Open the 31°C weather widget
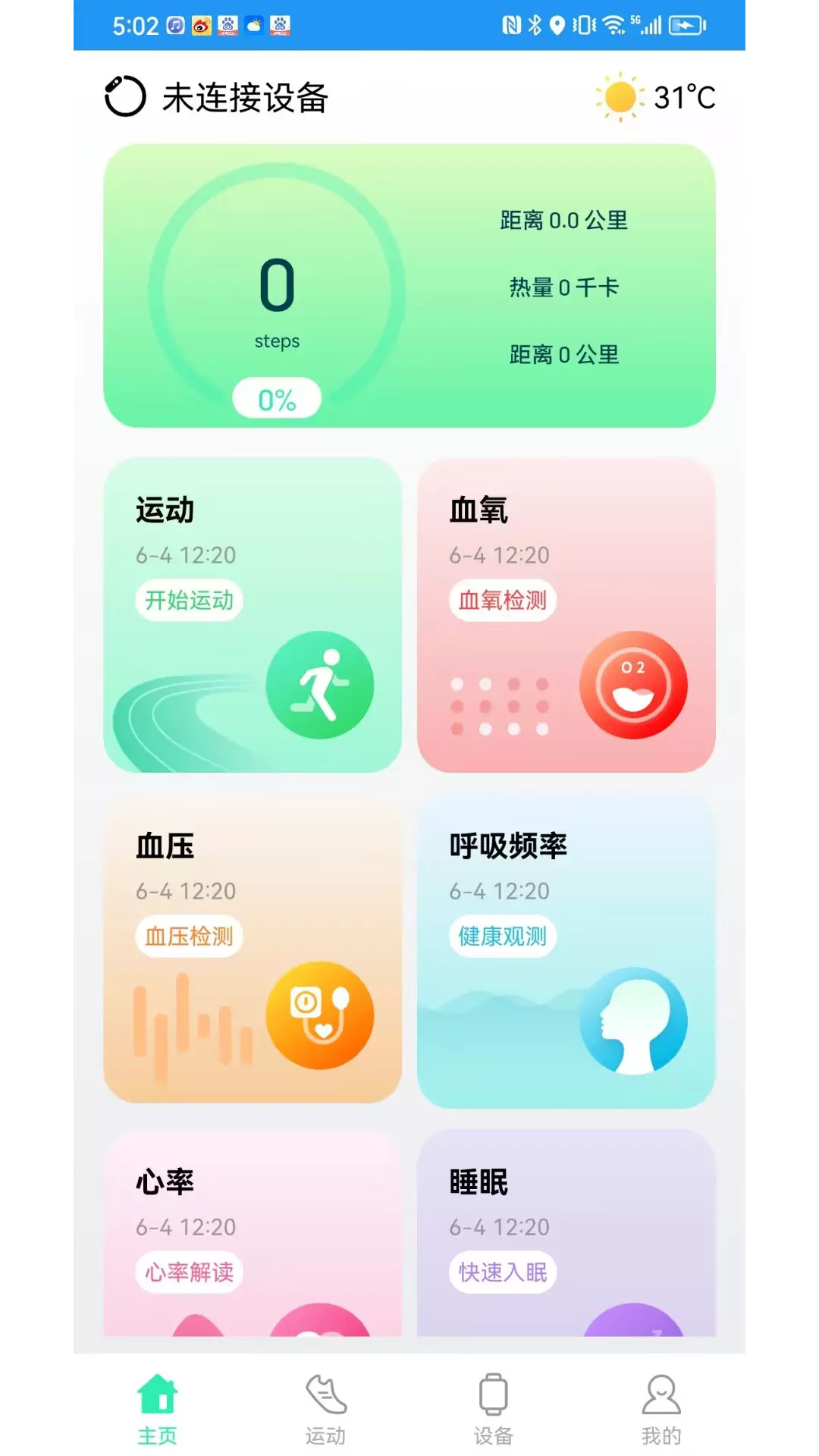The height and width of the screenshot is (1456, 819). (x=655, y=97)
